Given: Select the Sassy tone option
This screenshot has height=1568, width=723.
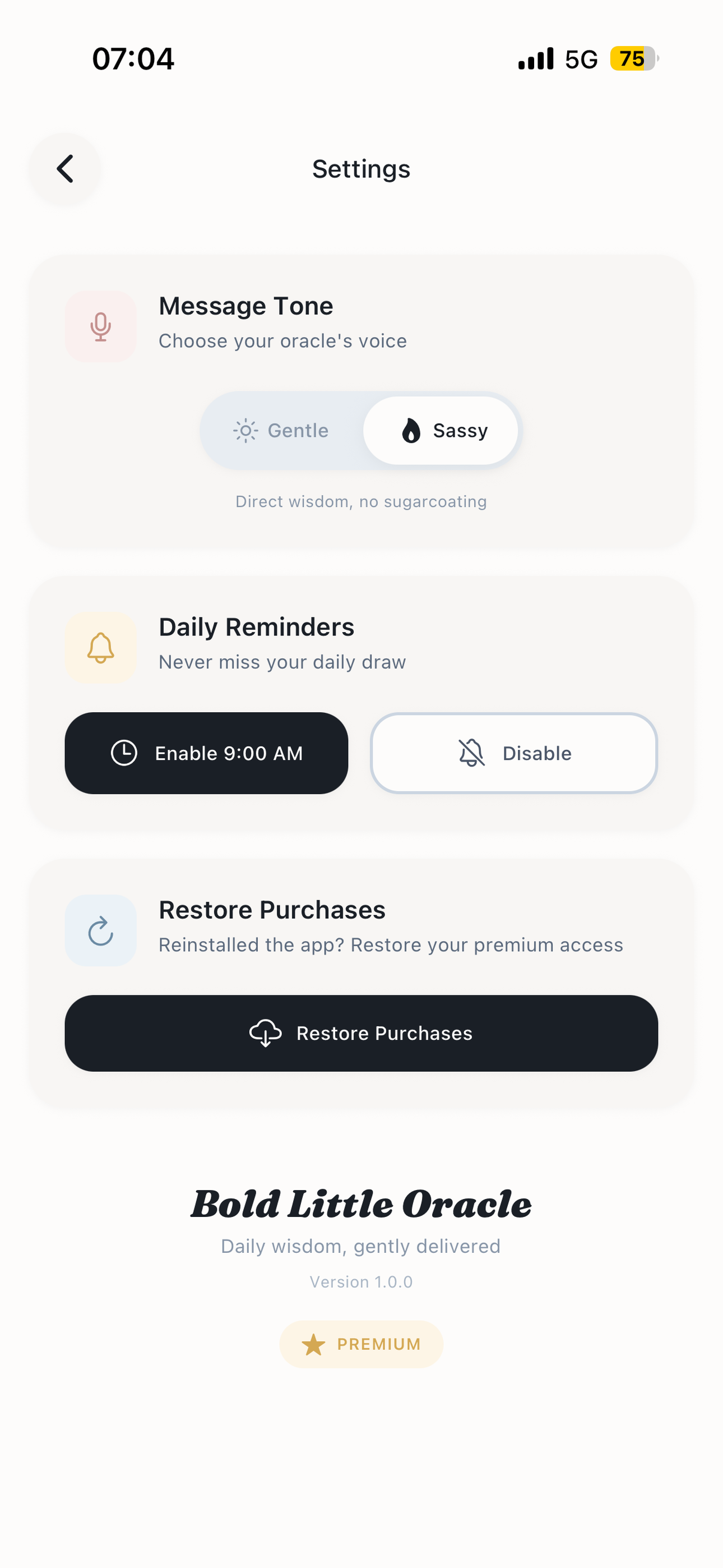Looking at the screenshot, I should click(440, 430).
